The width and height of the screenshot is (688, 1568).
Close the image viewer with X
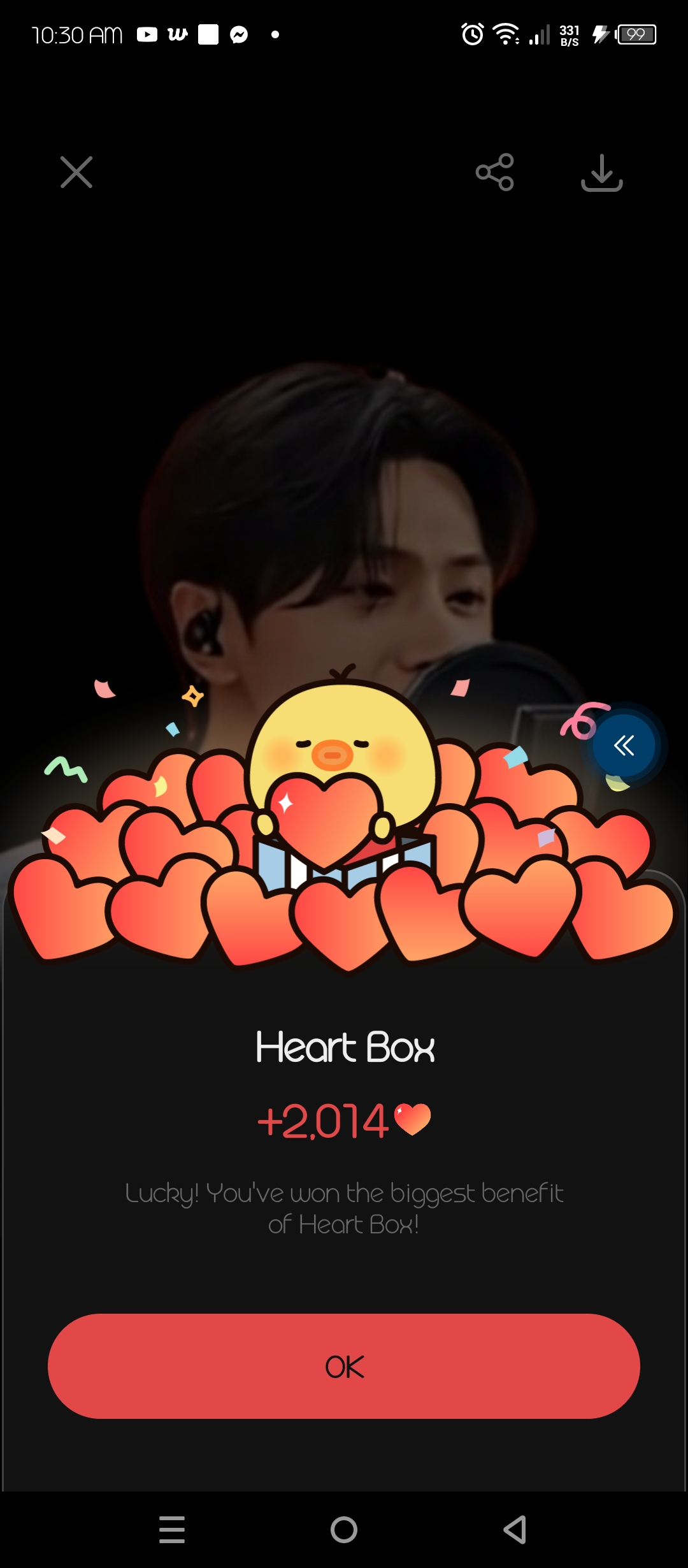(x=76, y=172)
